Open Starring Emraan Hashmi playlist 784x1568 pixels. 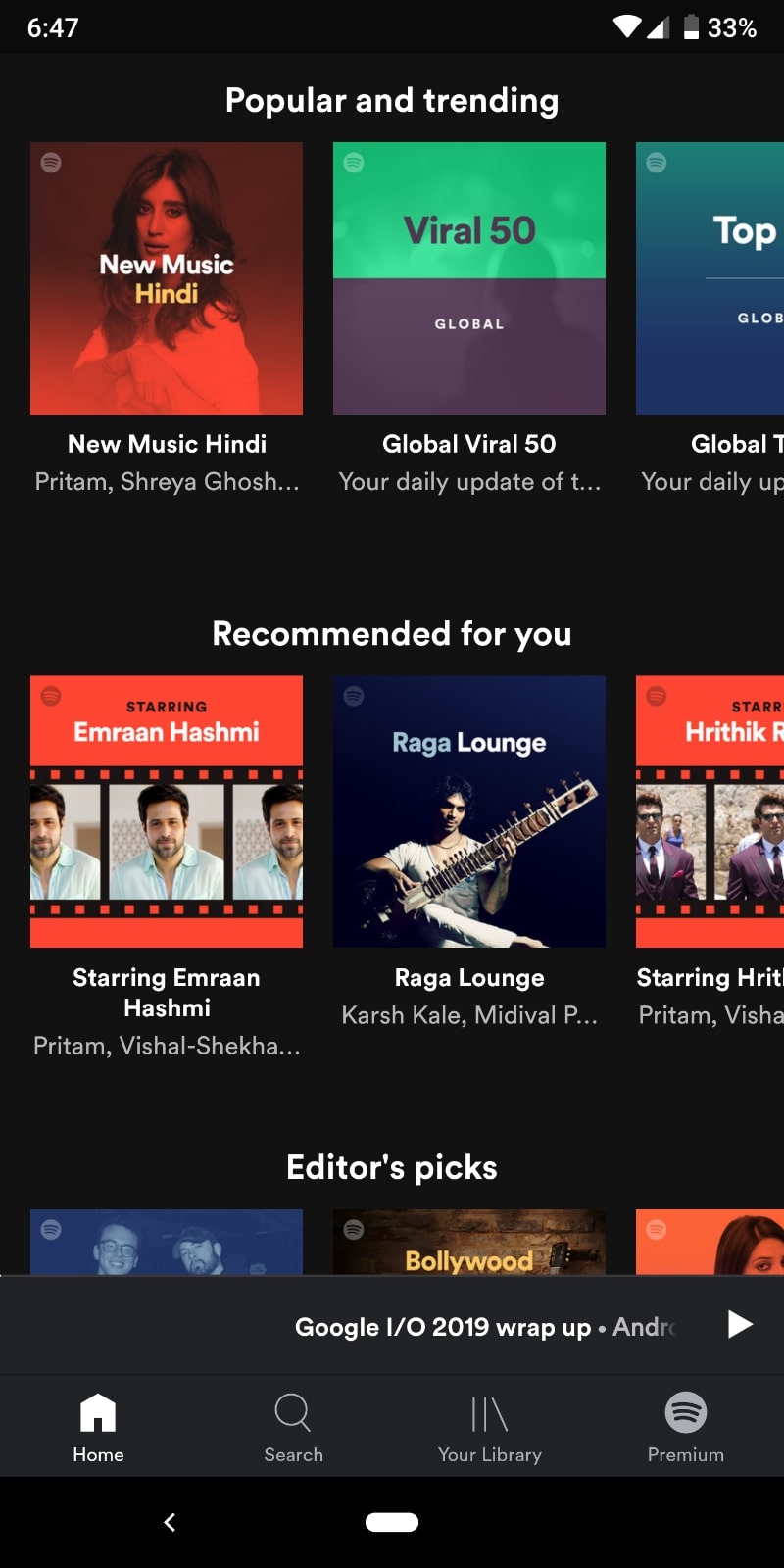point(167,811)
